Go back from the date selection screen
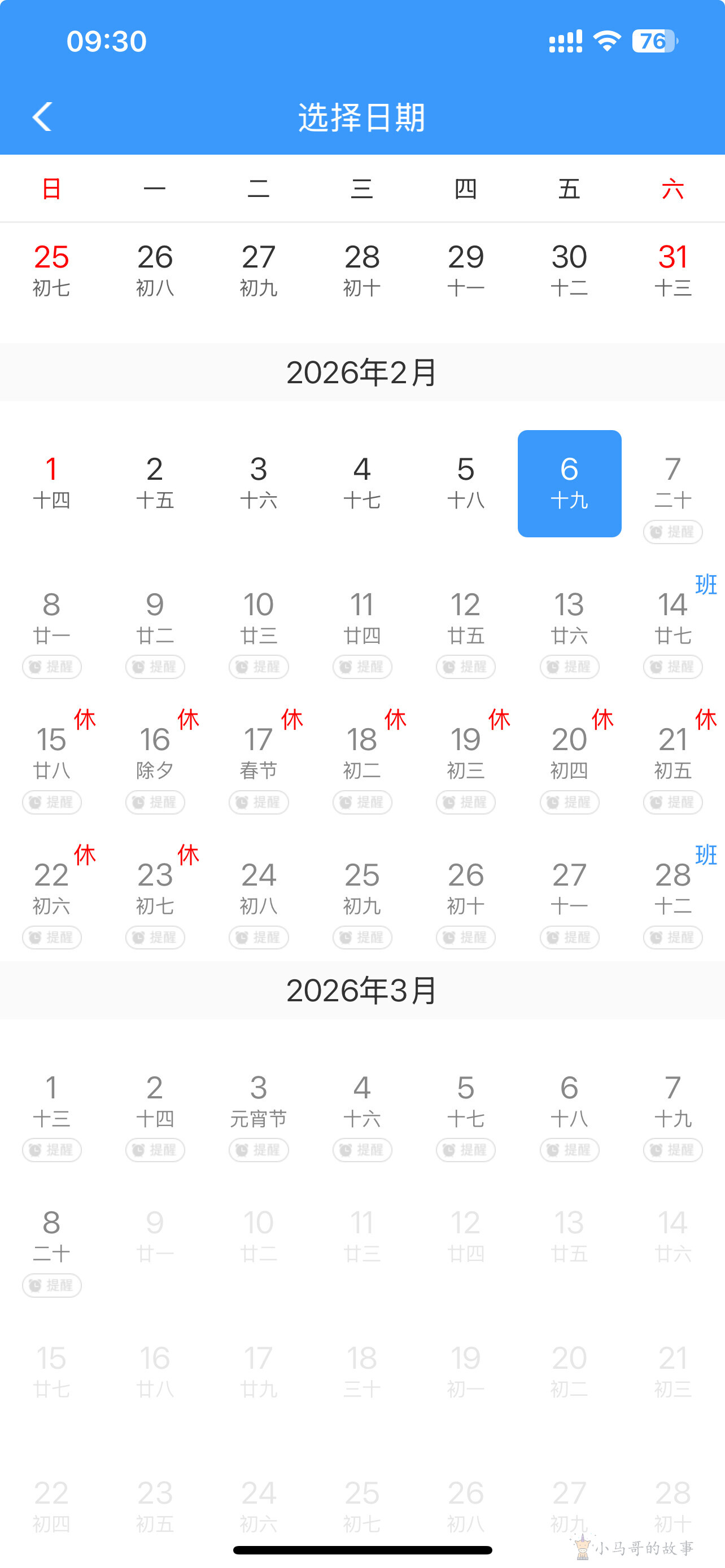 coord(42,116)
